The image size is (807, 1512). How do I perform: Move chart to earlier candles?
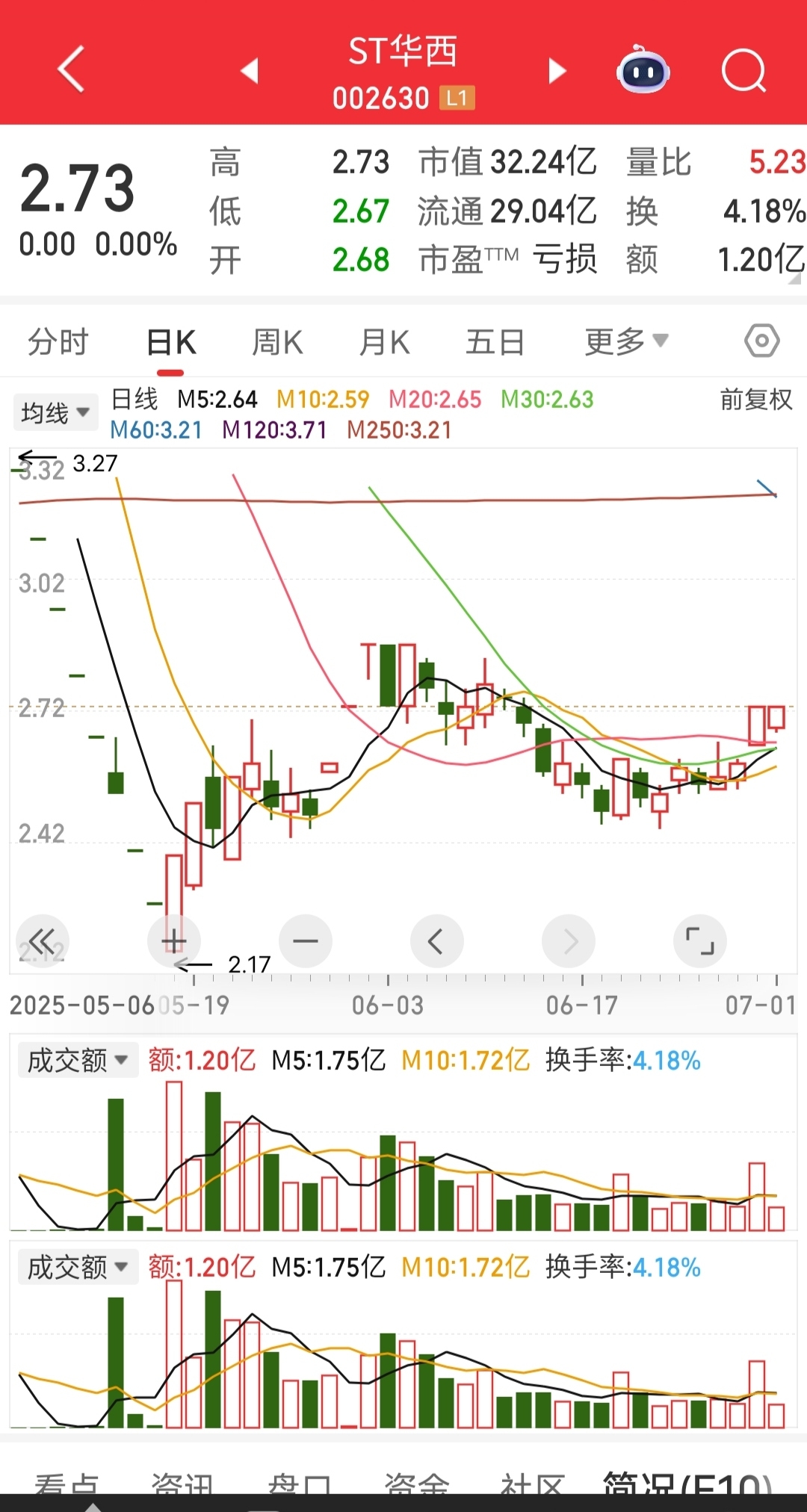(x=436, y=941)
